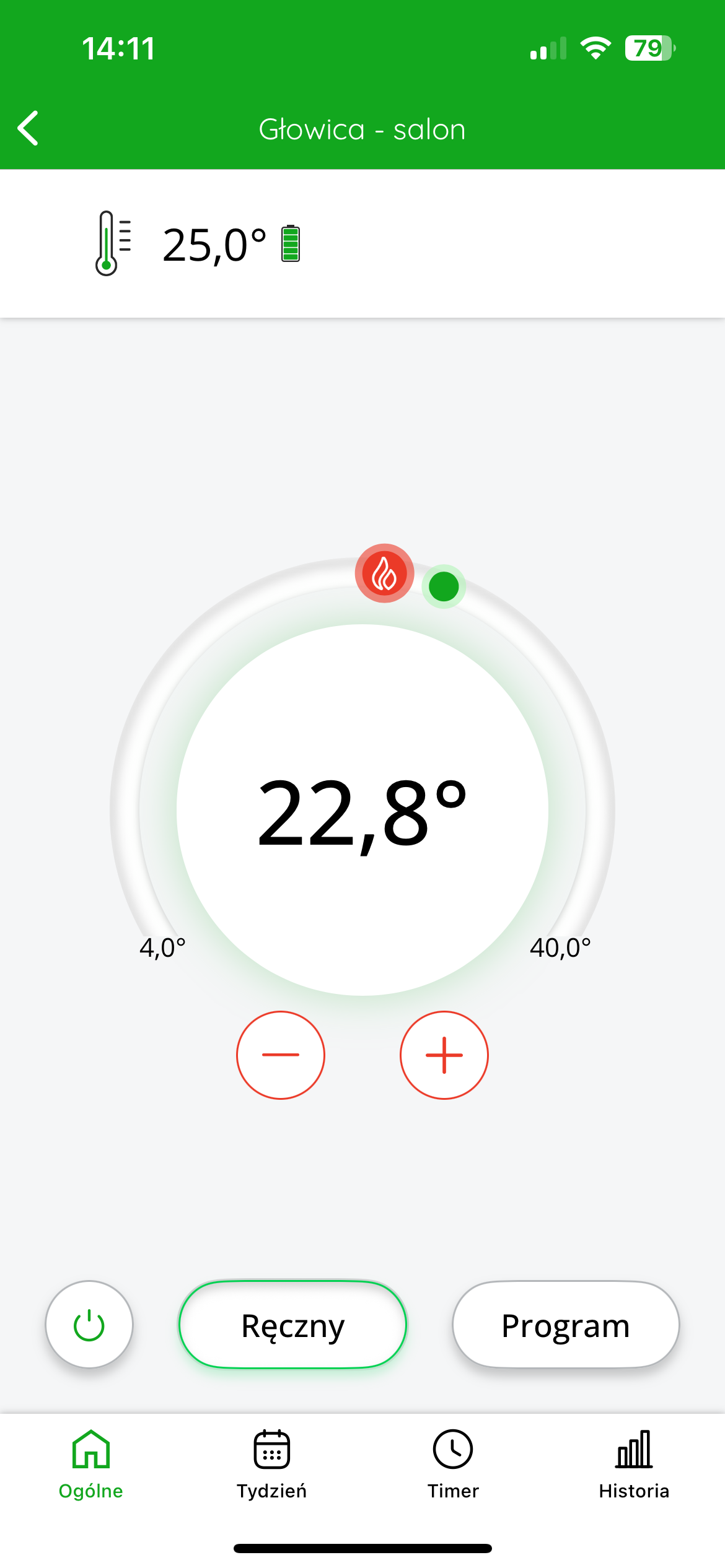Toggle the thermostat power button

89,1324
